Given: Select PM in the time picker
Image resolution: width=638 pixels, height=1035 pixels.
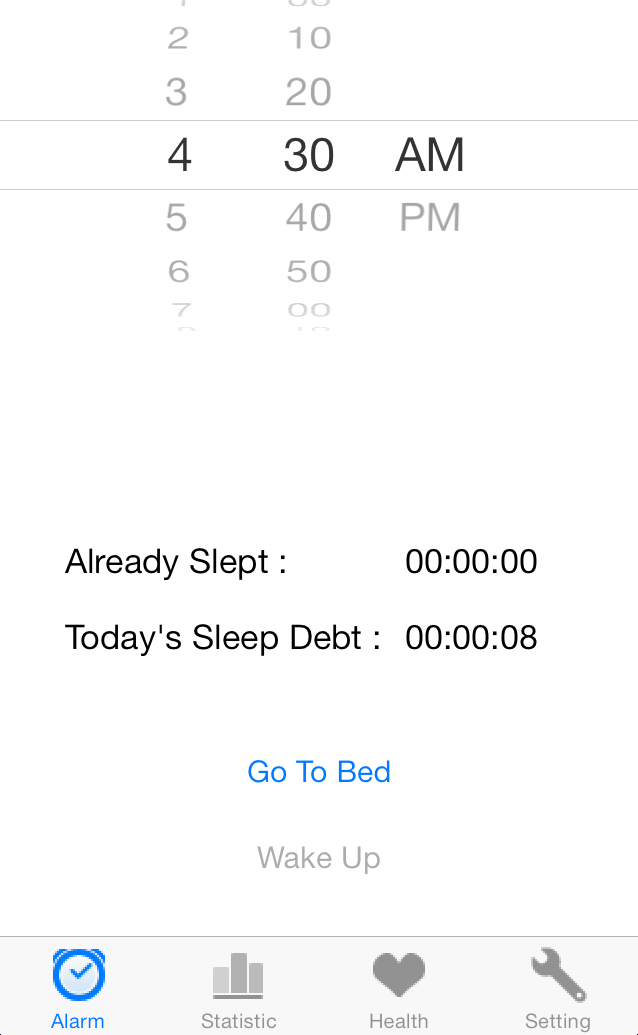Looking at the screenshot, I should pyautogui.click(x=430, y=218).
